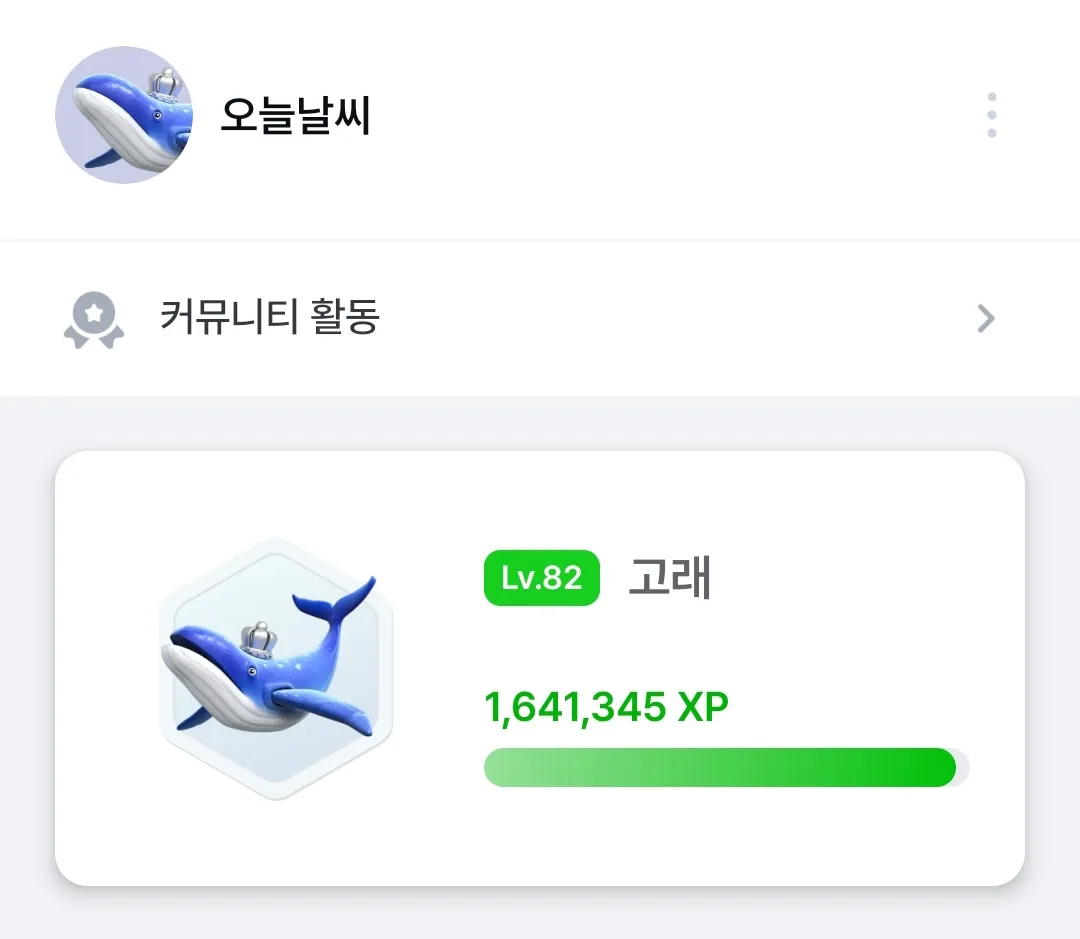View 오늘날씨 whale profile picture
1080x939 pixels.
(x=123, y=115)
